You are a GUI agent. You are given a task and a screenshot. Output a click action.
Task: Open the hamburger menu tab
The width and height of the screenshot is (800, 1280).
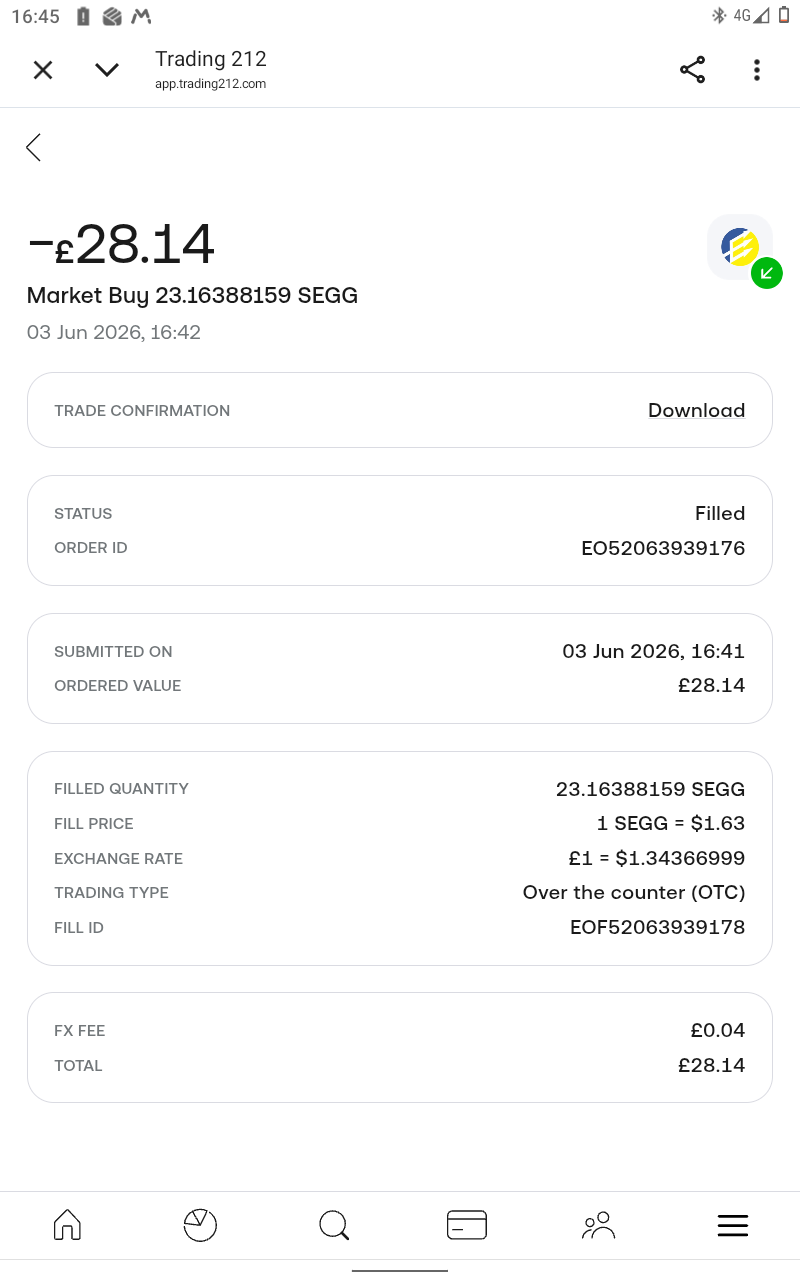(733, 1226)
